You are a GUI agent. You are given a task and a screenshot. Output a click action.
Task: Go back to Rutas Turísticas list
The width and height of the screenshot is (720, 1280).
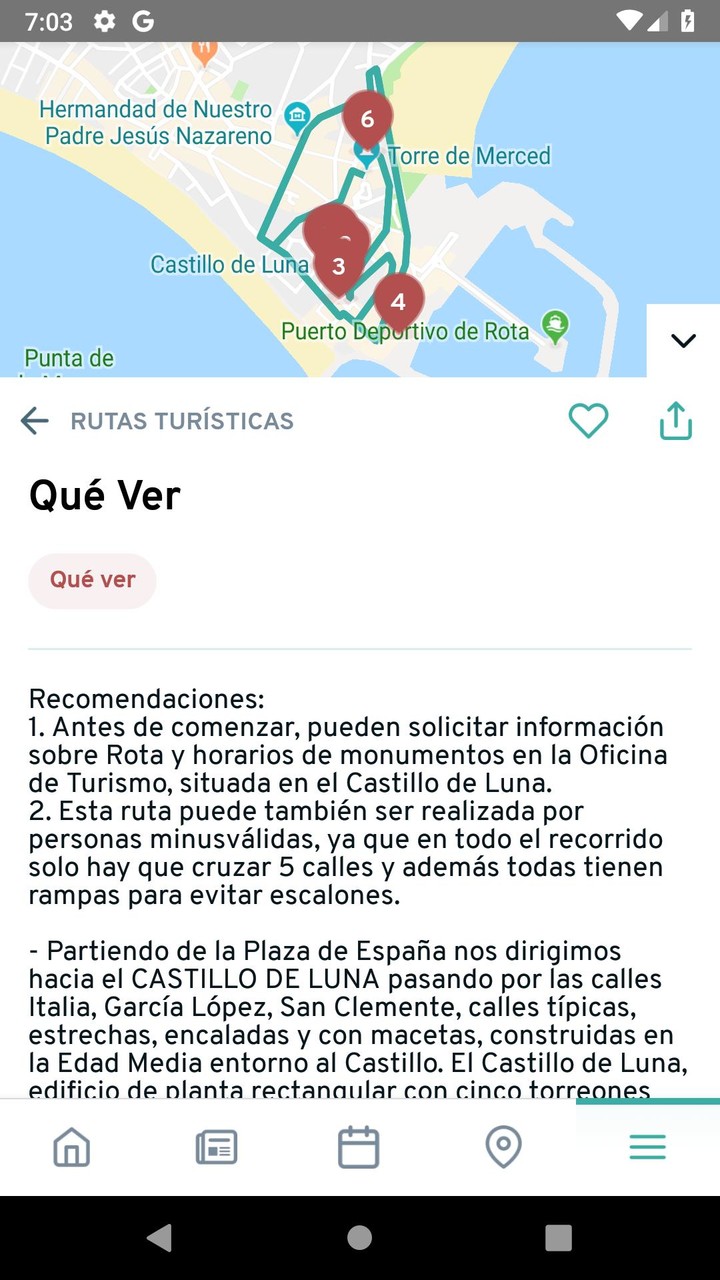click(x=35, y=421)
